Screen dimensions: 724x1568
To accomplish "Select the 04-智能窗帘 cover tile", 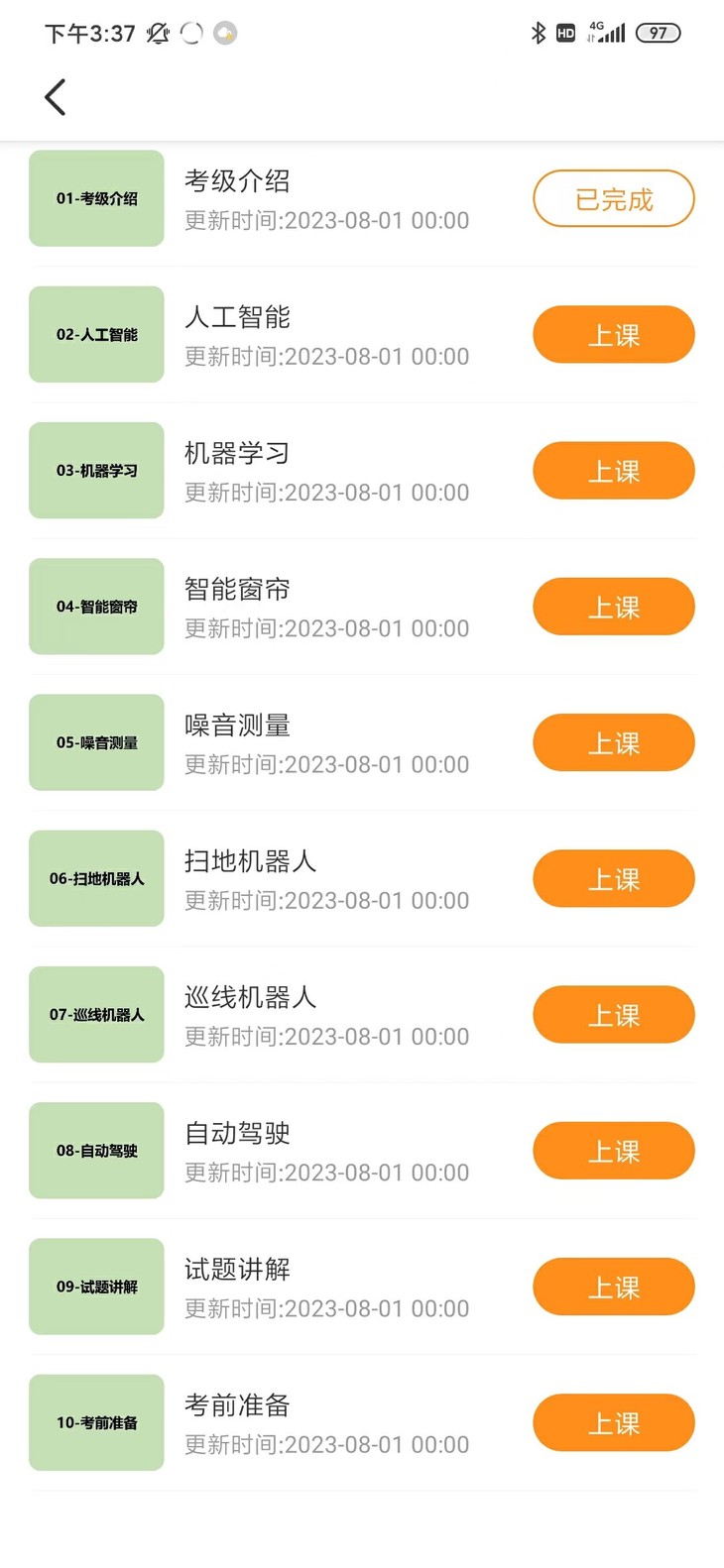I will point(96,607).
